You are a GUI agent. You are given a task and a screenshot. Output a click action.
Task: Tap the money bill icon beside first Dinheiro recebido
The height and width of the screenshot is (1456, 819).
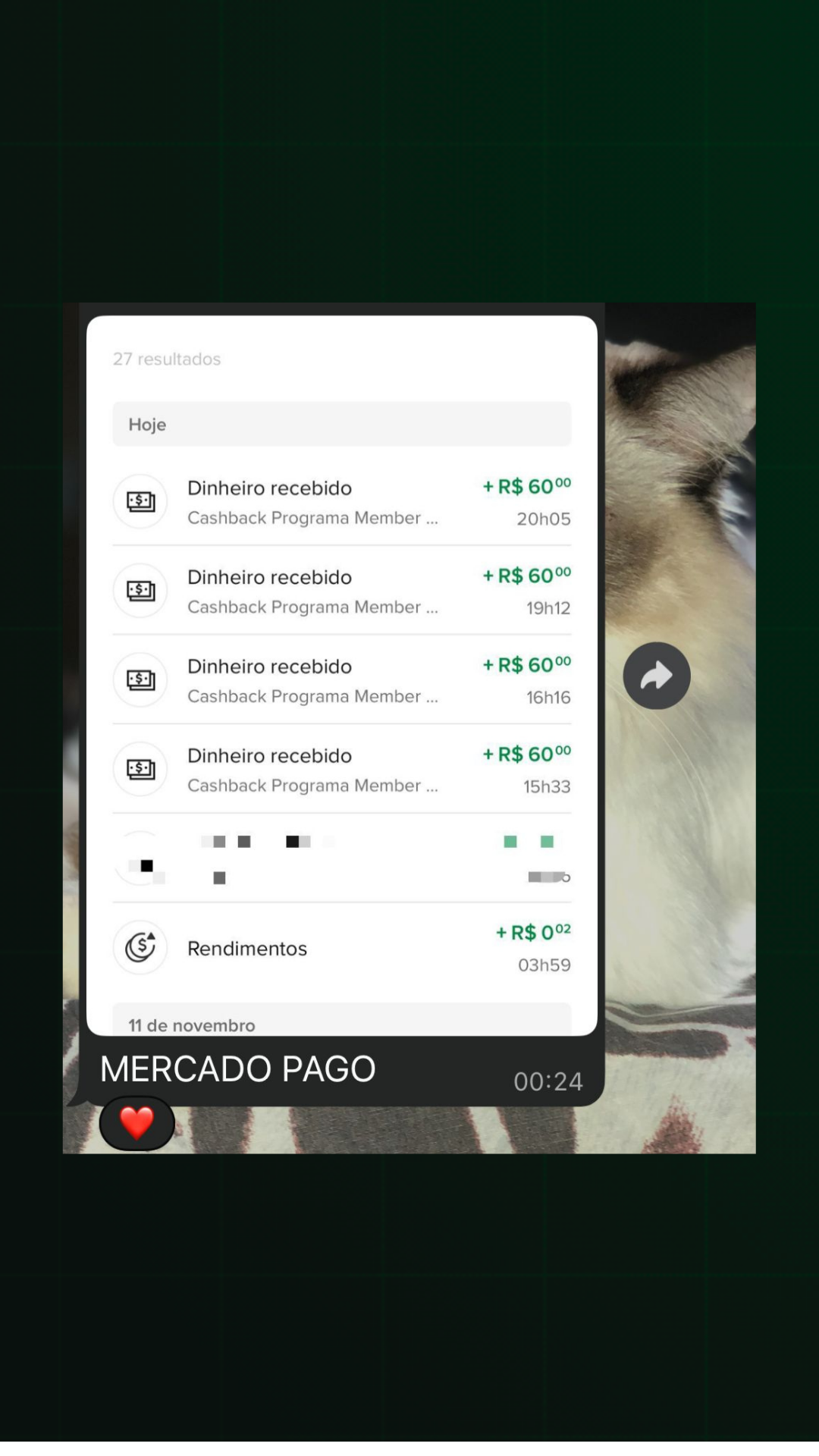point(140,501)
